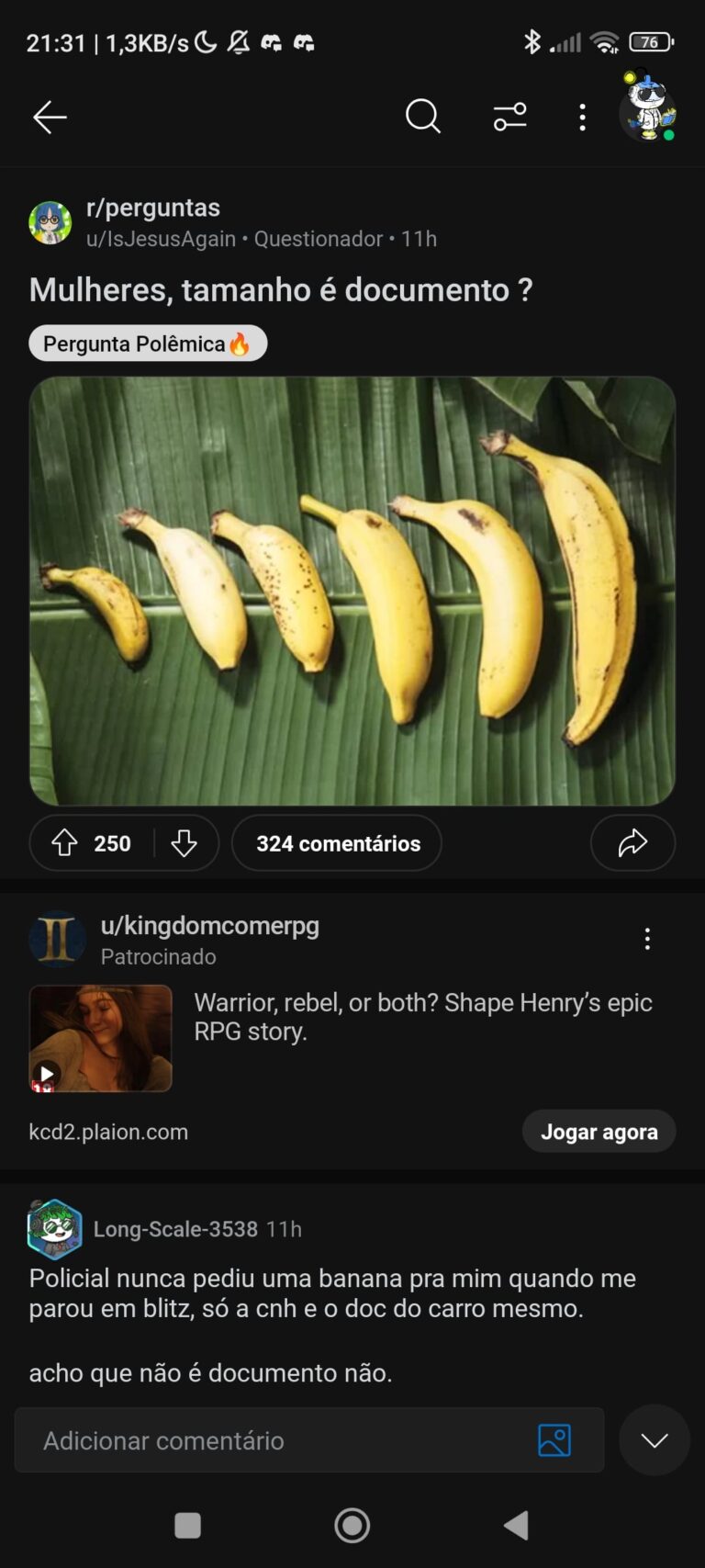The image size is (705, 1568).
Task: Attach an image to the comment
Action: pos(554,1440)
